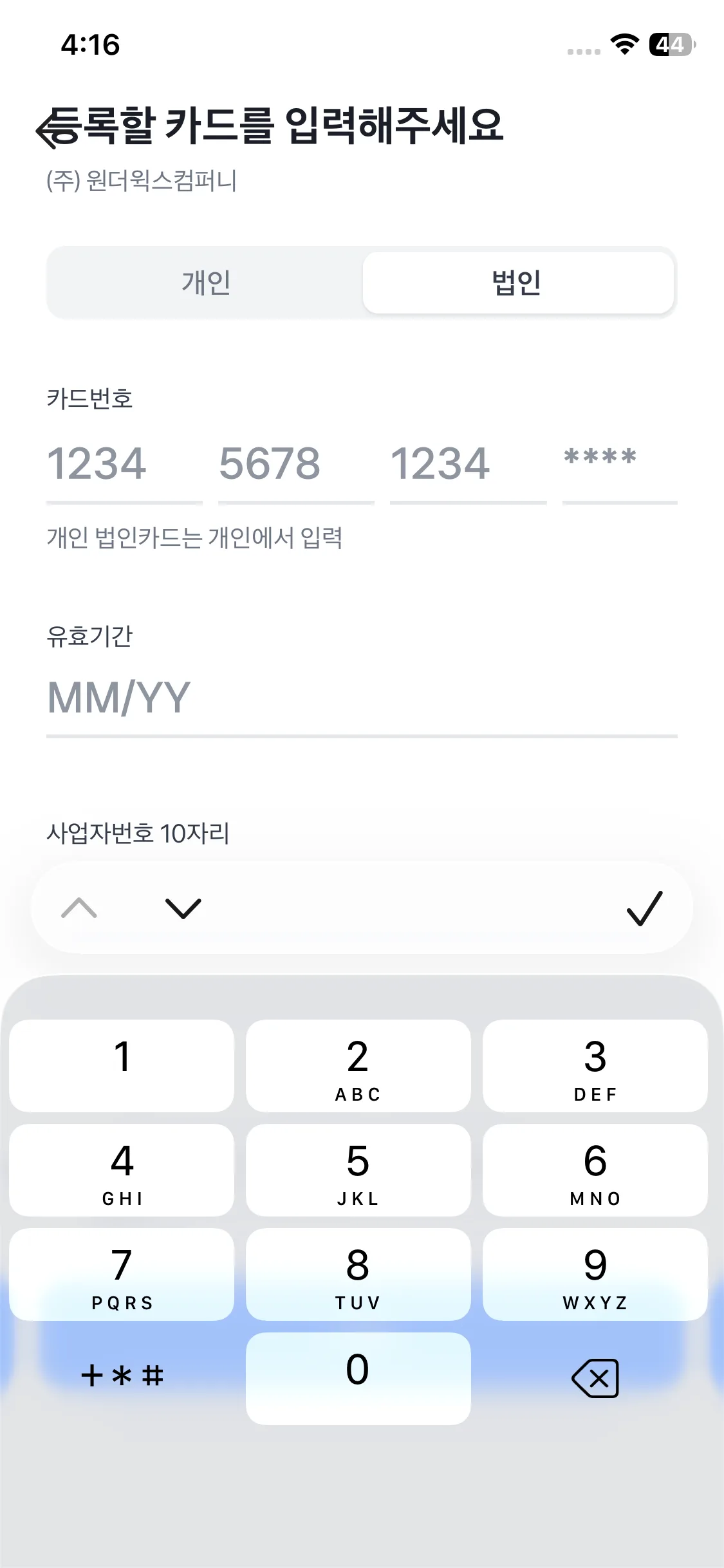Switch to the 개인 tab

(x=206, y=283)
